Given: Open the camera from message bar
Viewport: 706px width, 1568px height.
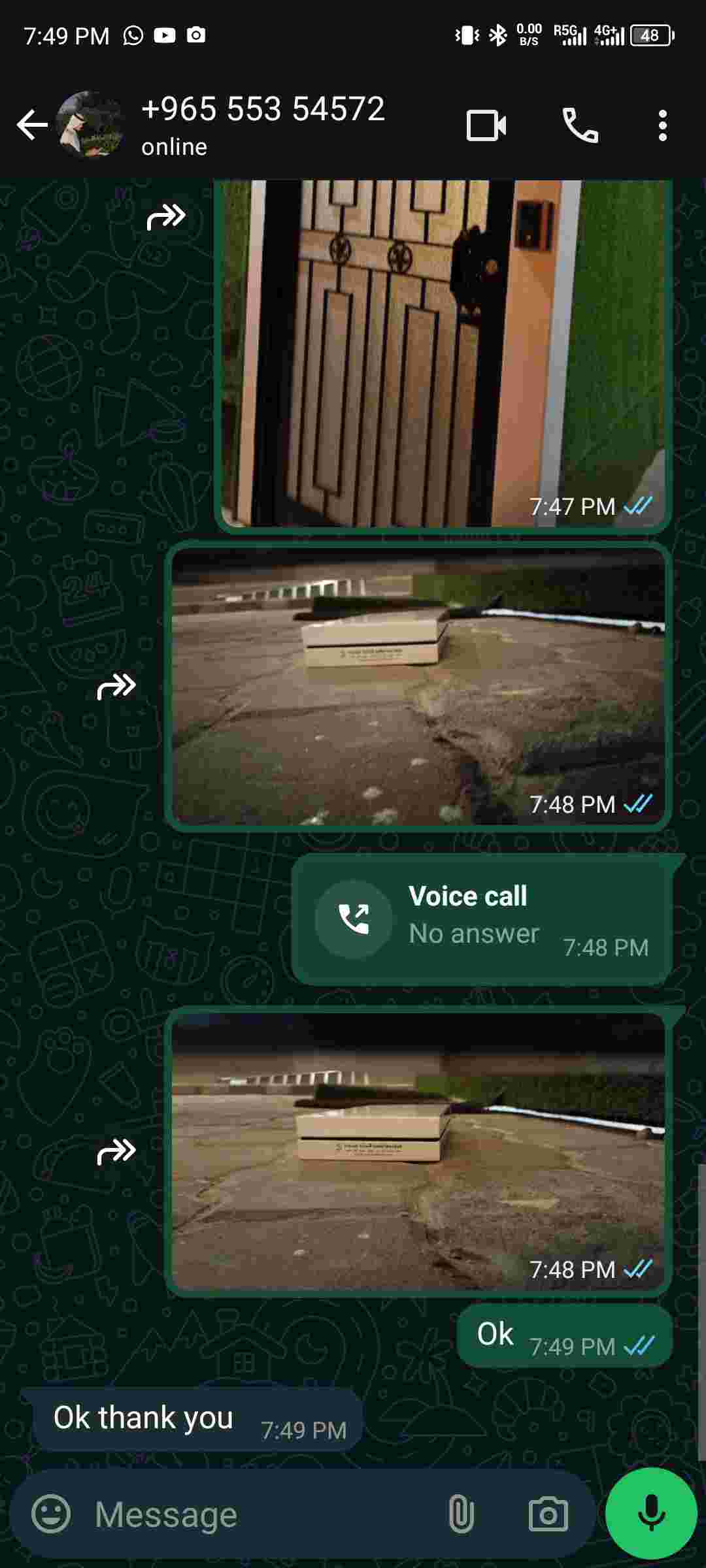Looking at the screenshot, I should 548,1514.
